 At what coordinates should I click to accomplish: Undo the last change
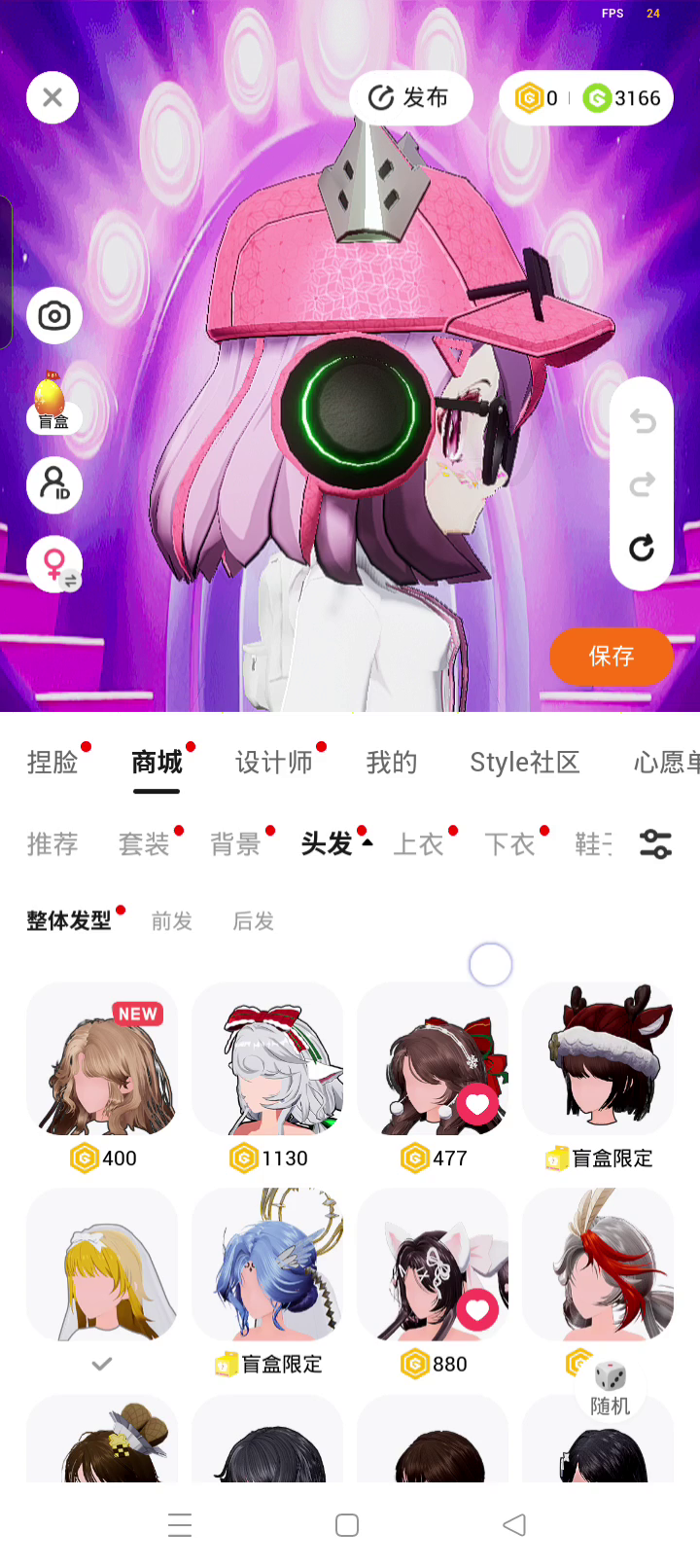tap(642, 421)
